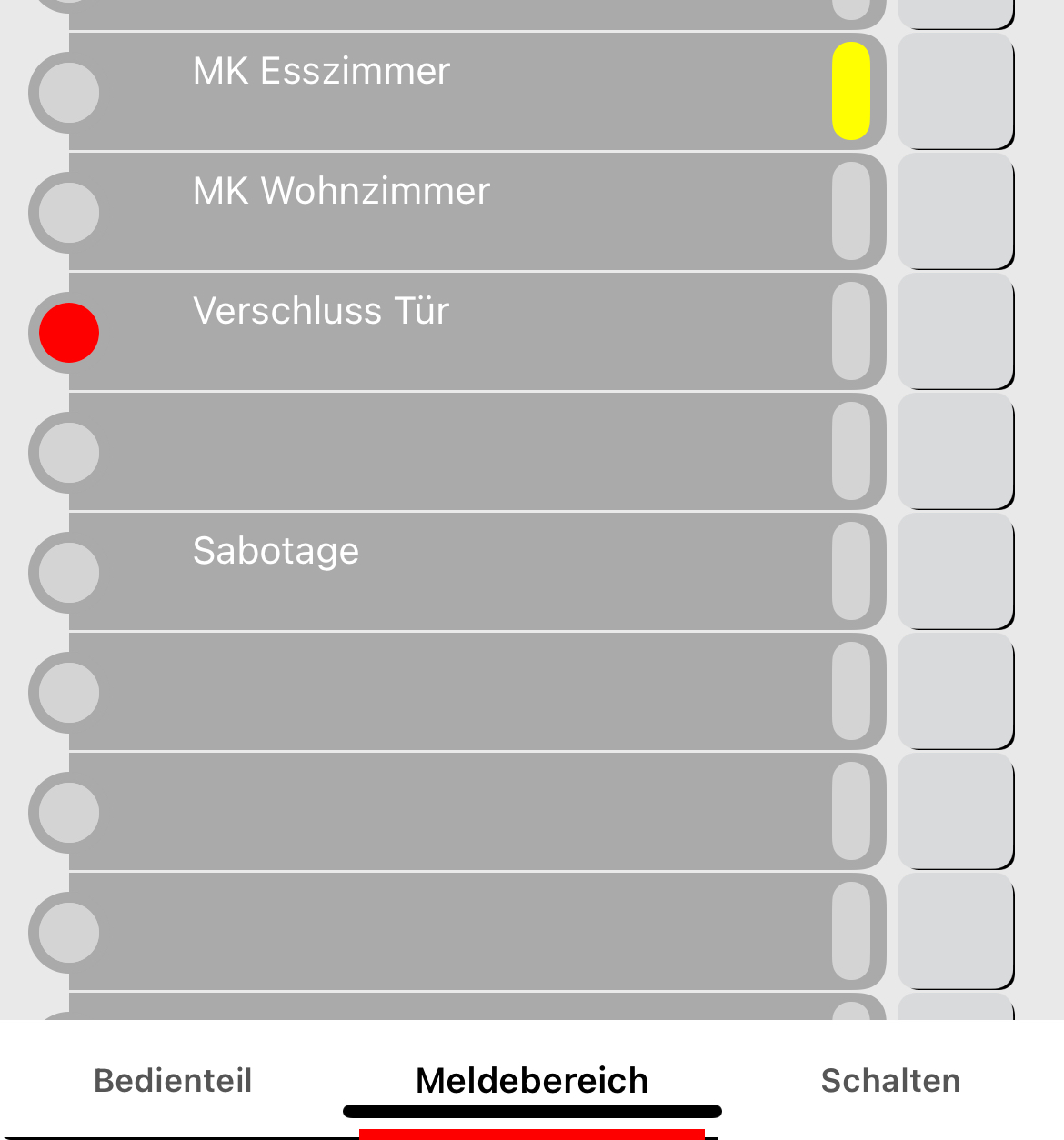
Task: Tap the button beside Sabotage
Action: pyautogui.click(x=955, y=571)
